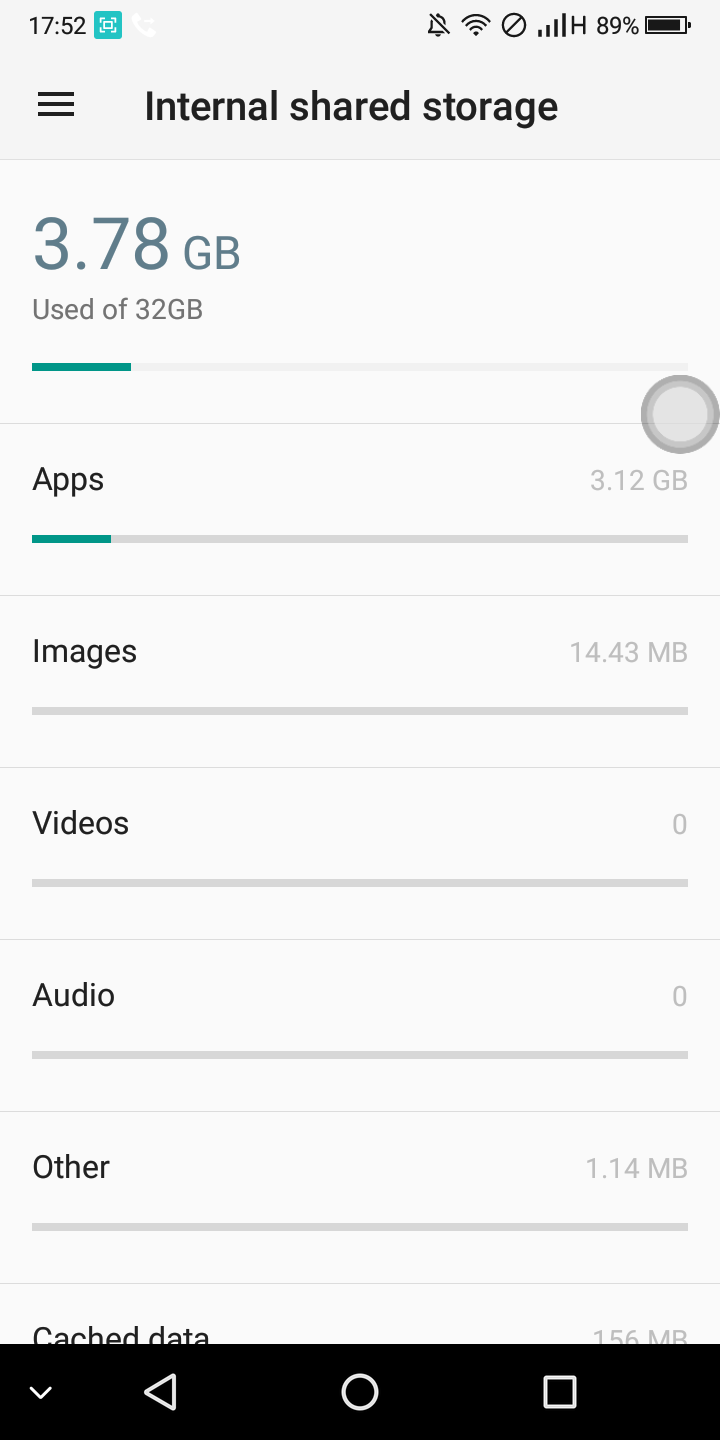Go back using the navigation bar
The width and height of the screenshot is (720, 1440).
tap(160, 1392)
